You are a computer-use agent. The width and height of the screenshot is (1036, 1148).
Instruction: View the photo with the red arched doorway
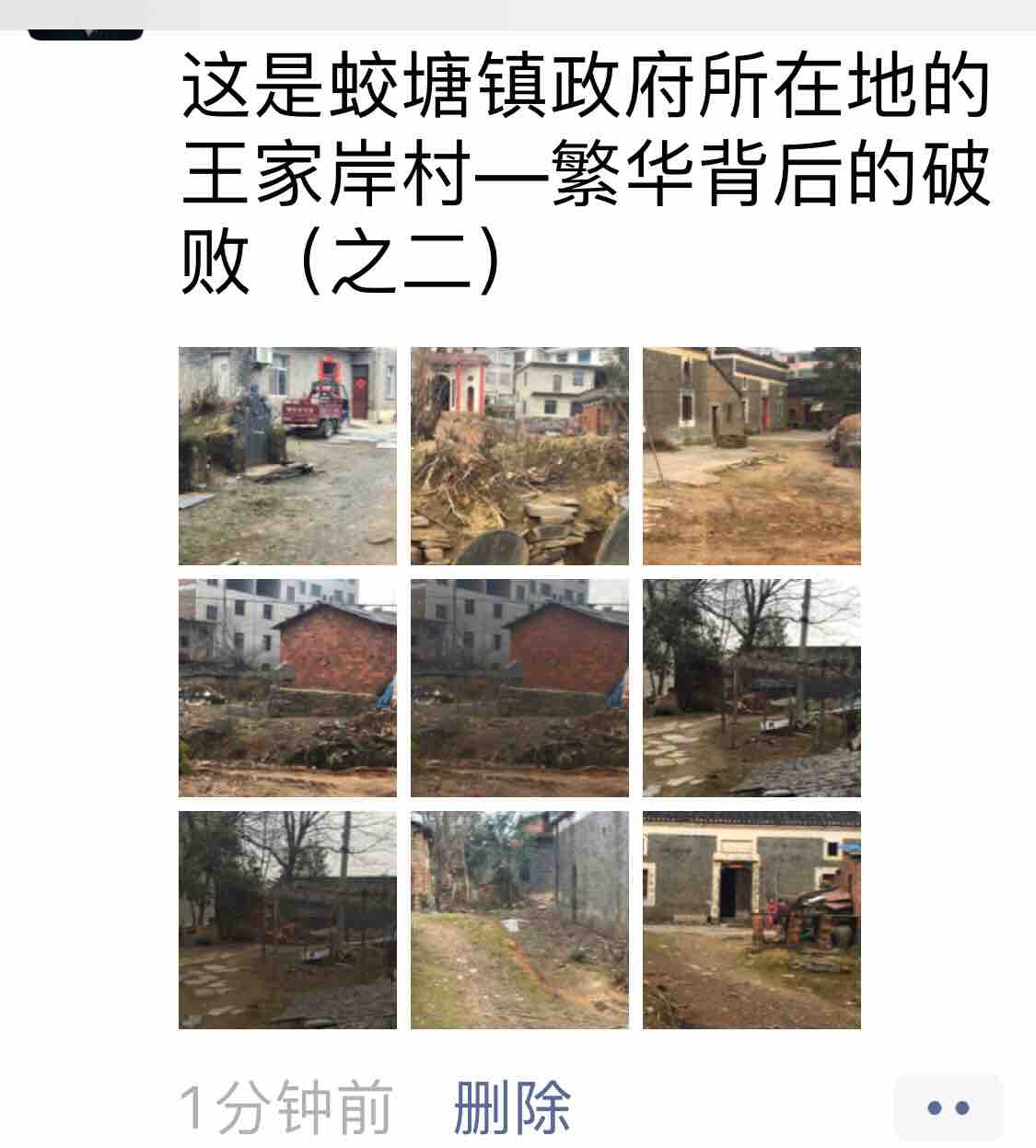pos(519,456)
